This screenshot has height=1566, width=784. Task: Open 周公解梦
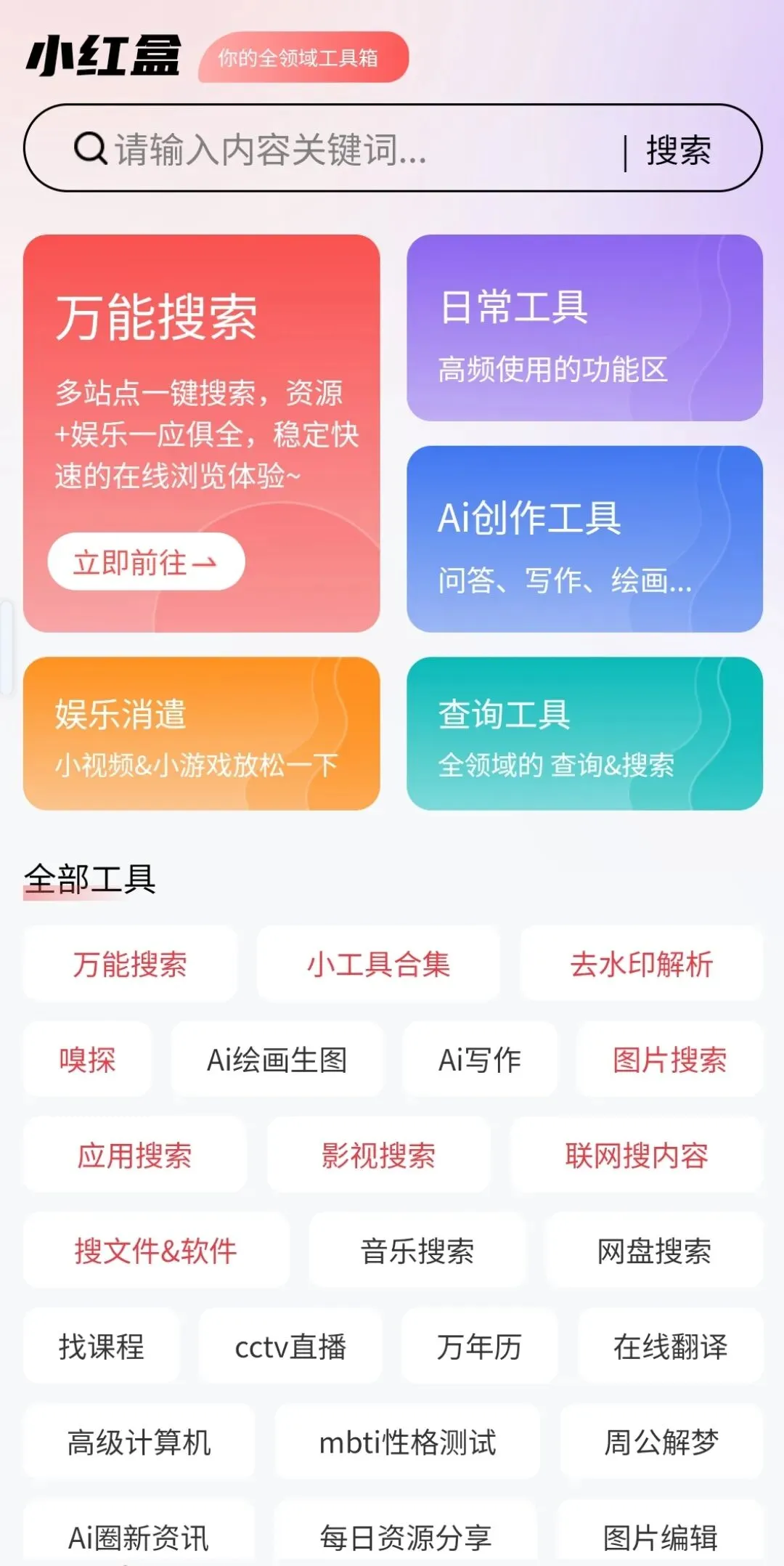pyautogui.click(x=661, y=1442)
